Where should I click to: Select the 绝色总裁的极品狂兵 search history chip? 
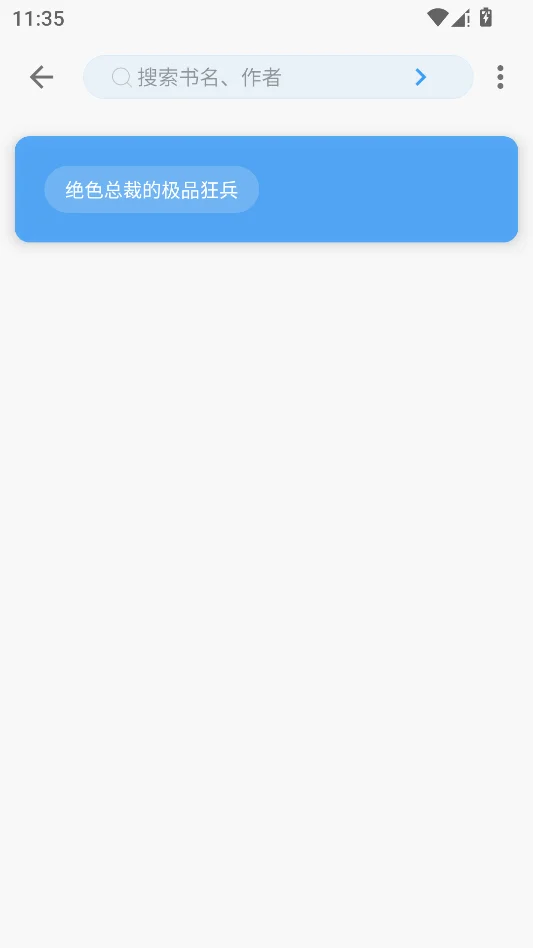coord(152,190)
